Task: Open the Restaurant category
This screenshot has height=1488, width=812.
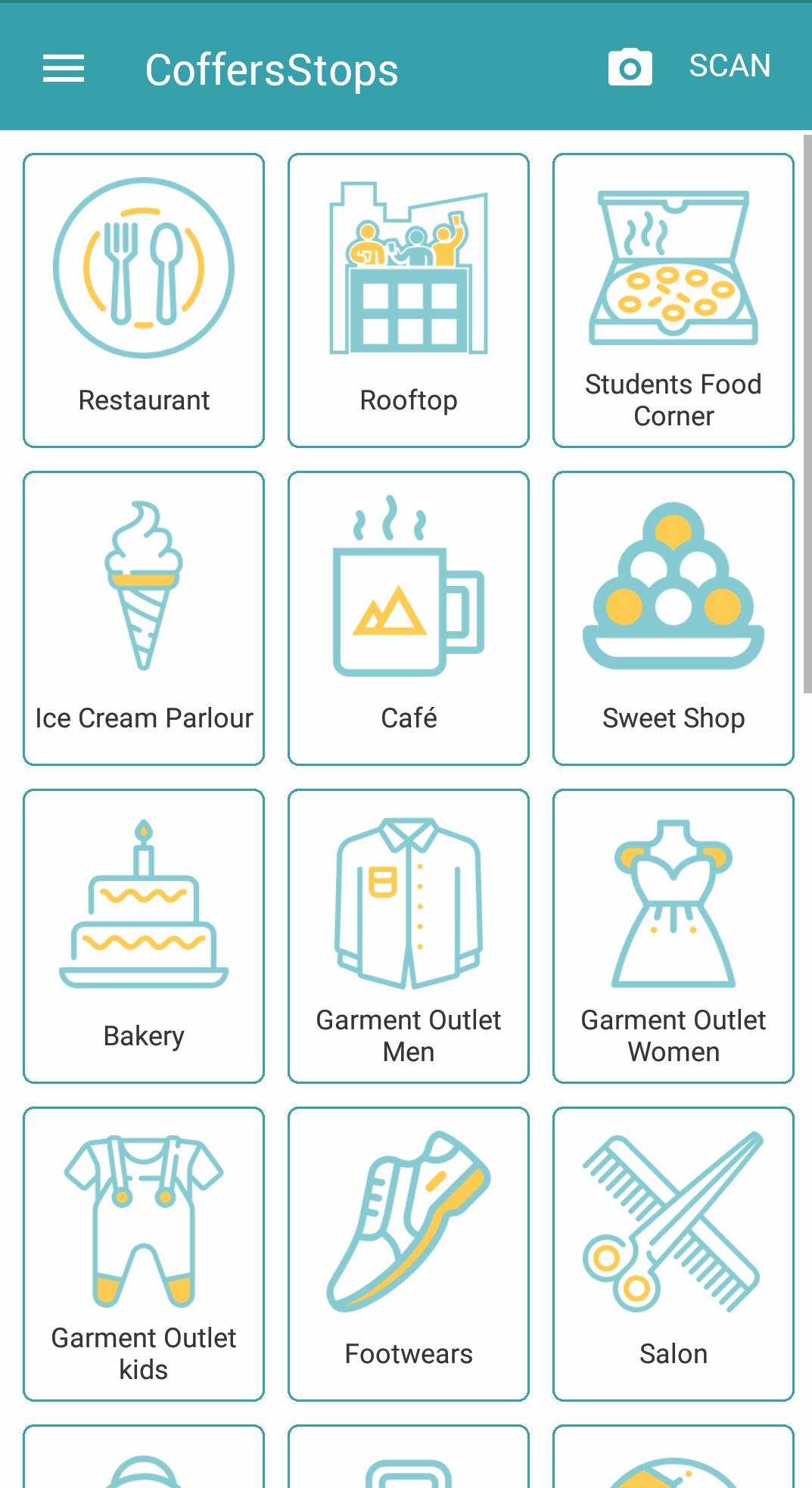Action: (144, 300)
